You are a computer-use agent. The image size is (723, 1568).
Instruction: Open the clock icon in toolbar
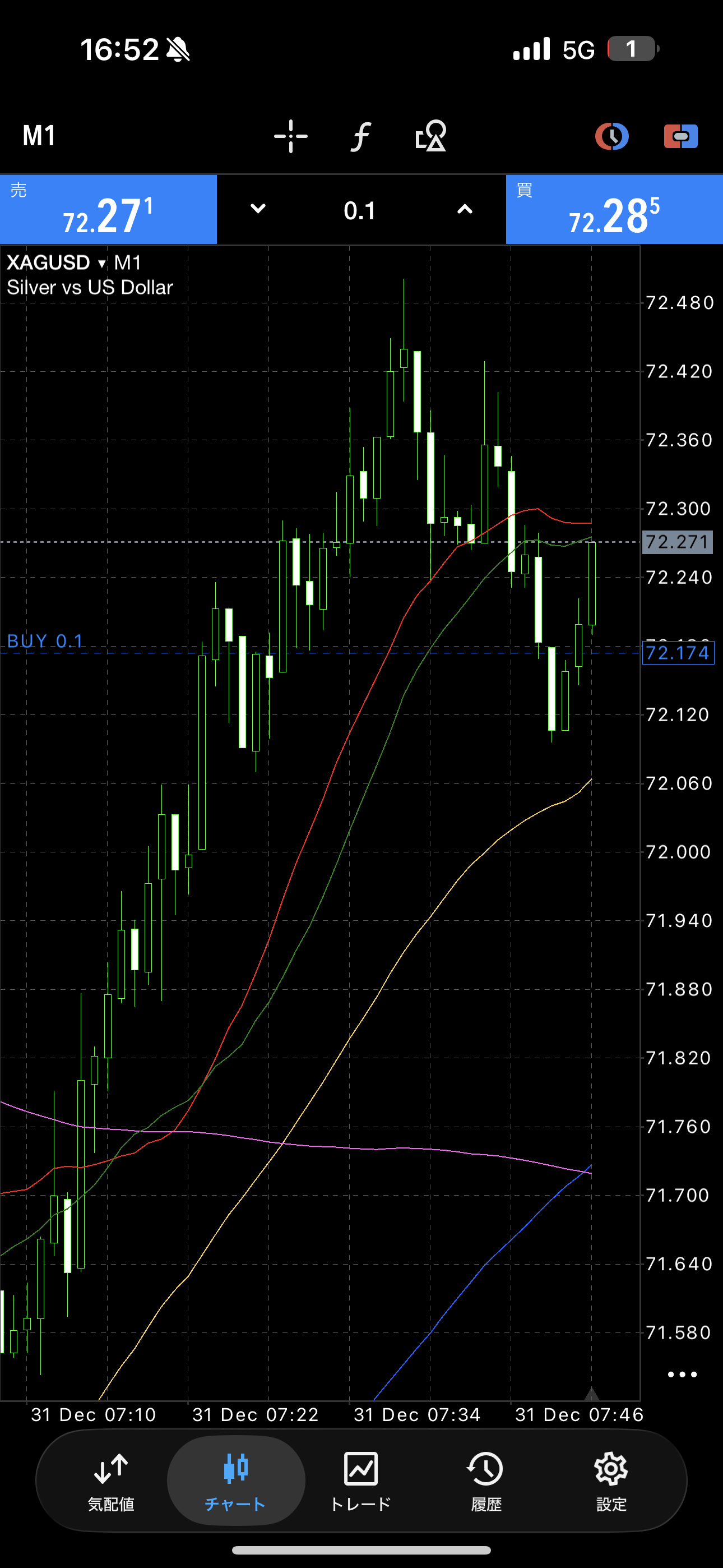click(x=611, y=136)
